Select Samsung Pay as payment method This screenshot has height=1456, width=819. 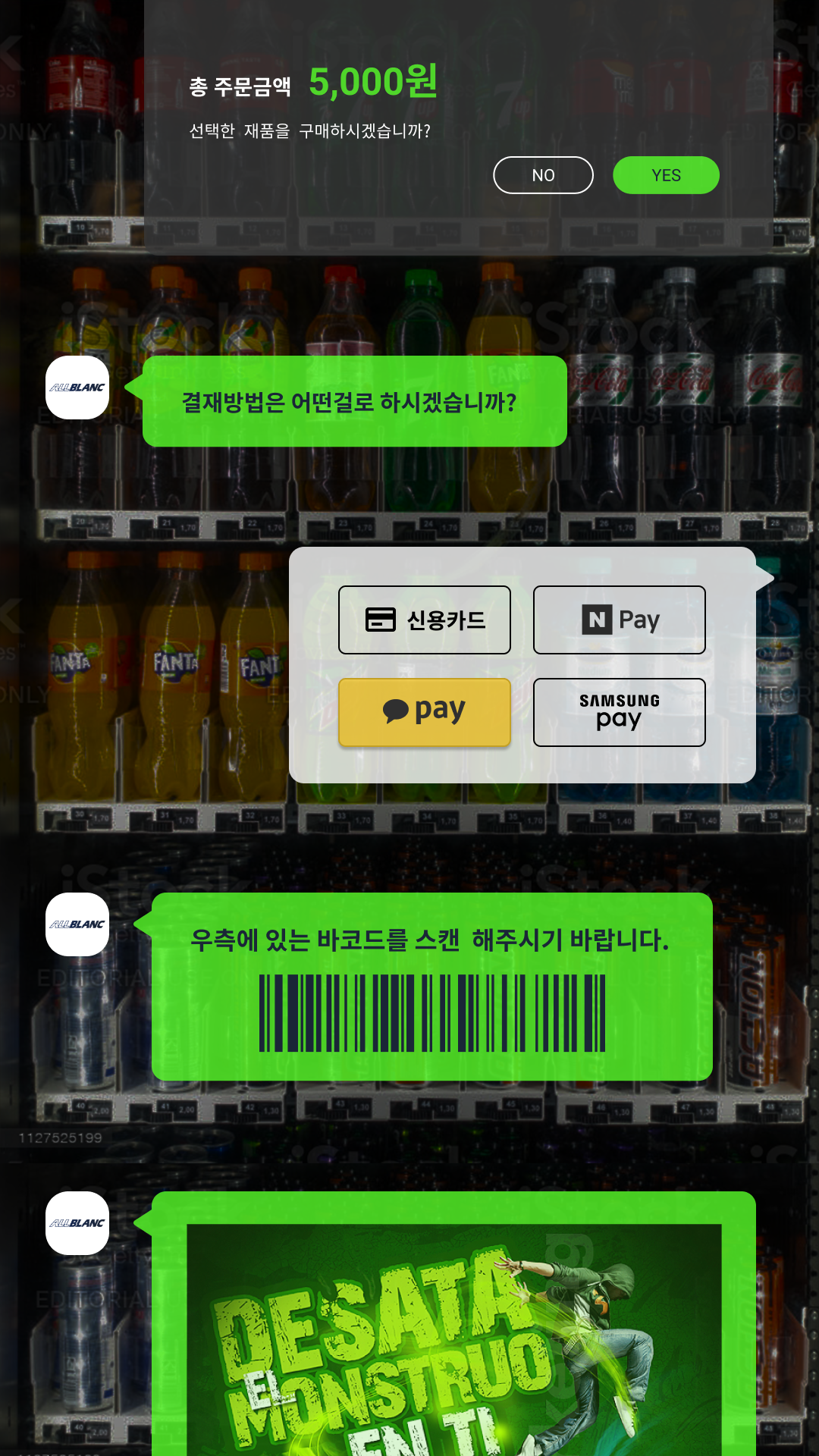coord(620,712)
